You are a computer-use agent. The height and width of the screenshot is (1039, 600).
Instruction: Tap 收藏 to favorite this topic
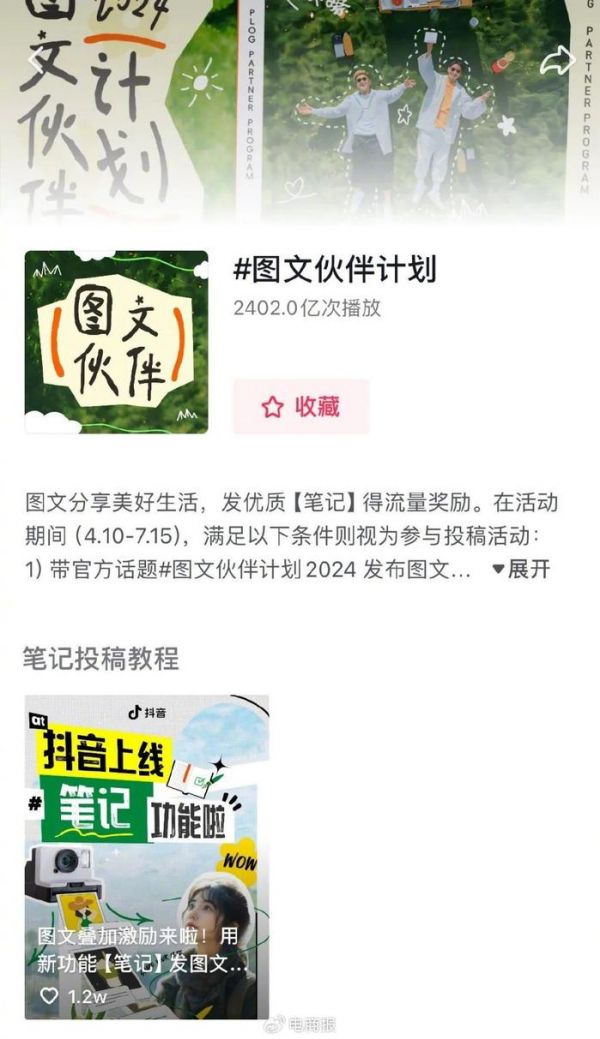[301, 407]
